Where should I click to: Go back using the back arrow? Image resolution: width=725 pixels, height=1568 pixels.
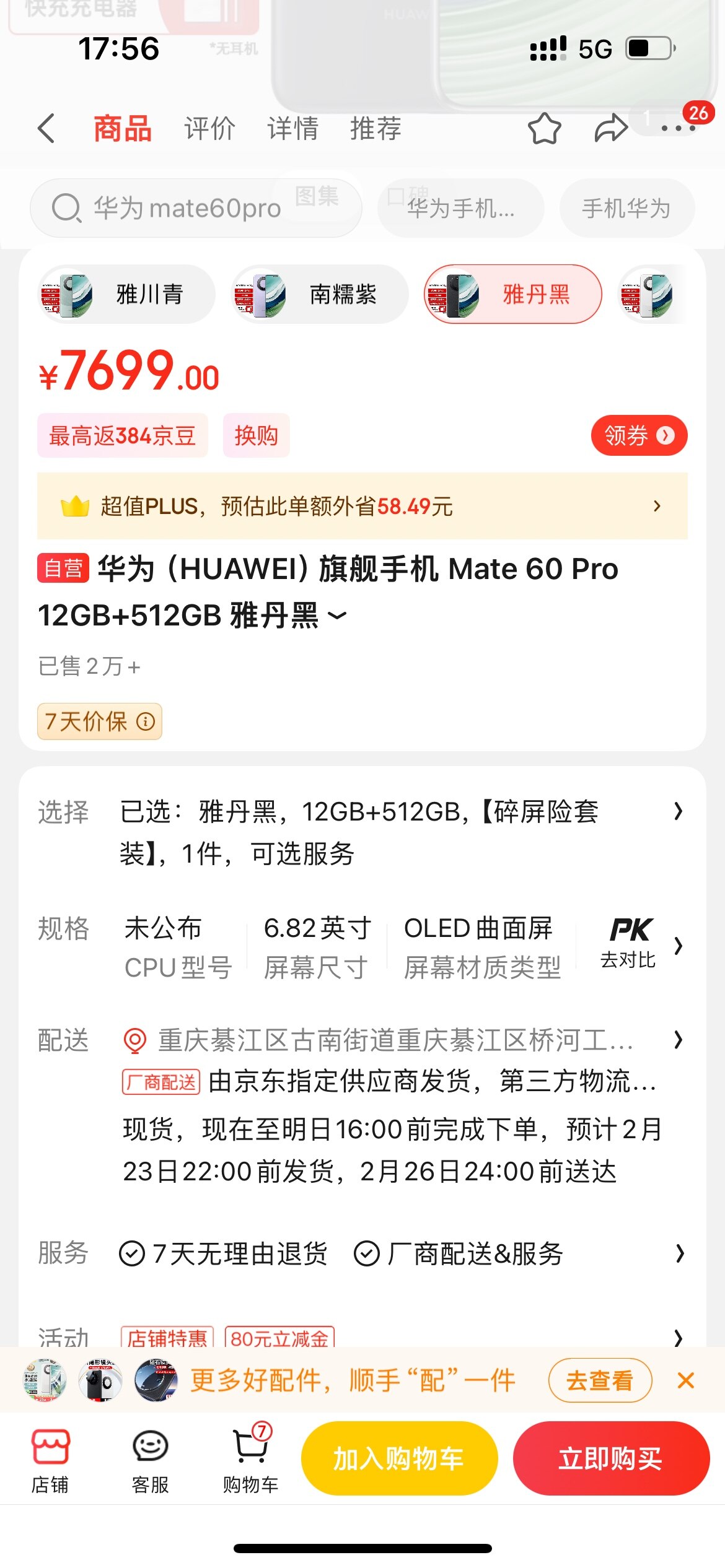[46, 129]
